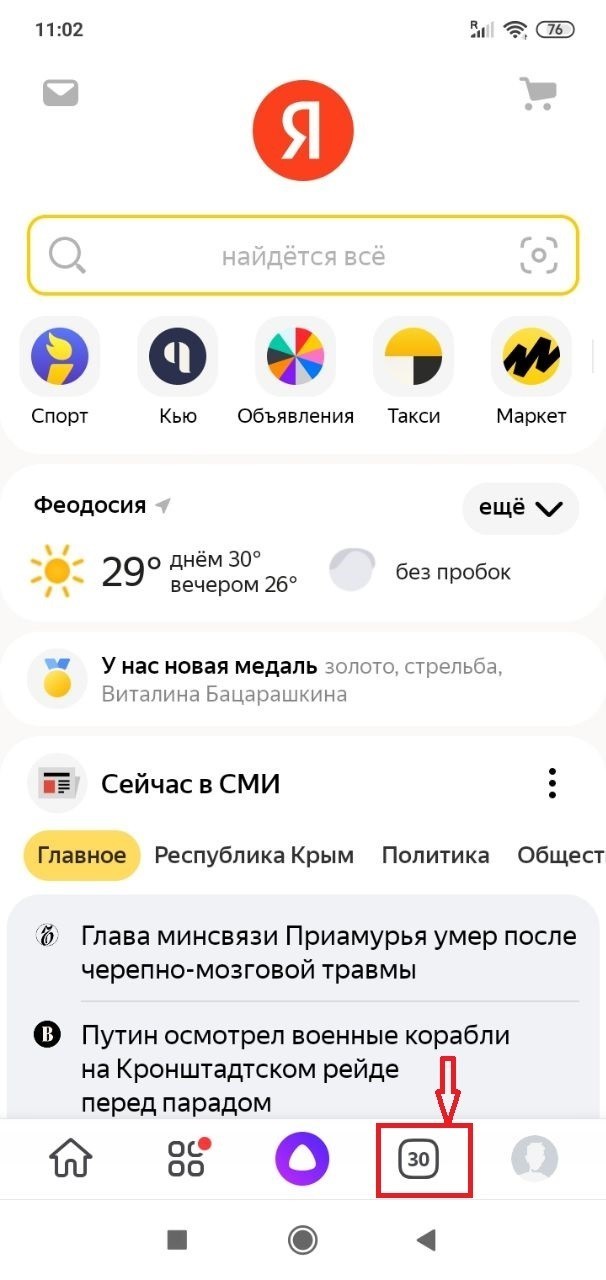Image resolution: width=606 pixels, height=1280 pixels.
Task: Open Объявления service
Action: click(295, 371)
